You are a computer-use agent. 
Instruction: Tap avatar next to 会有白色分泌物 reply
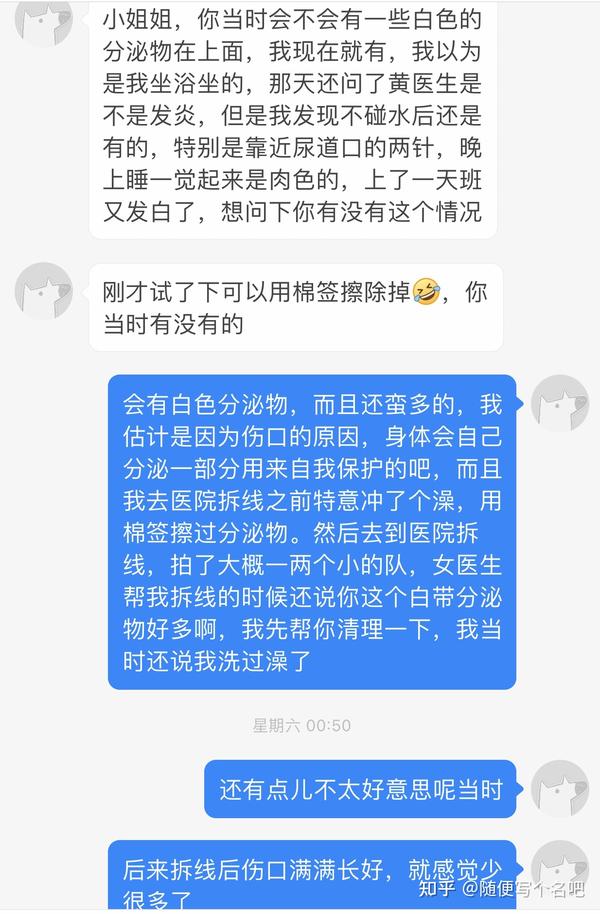(x=559, y=403)
